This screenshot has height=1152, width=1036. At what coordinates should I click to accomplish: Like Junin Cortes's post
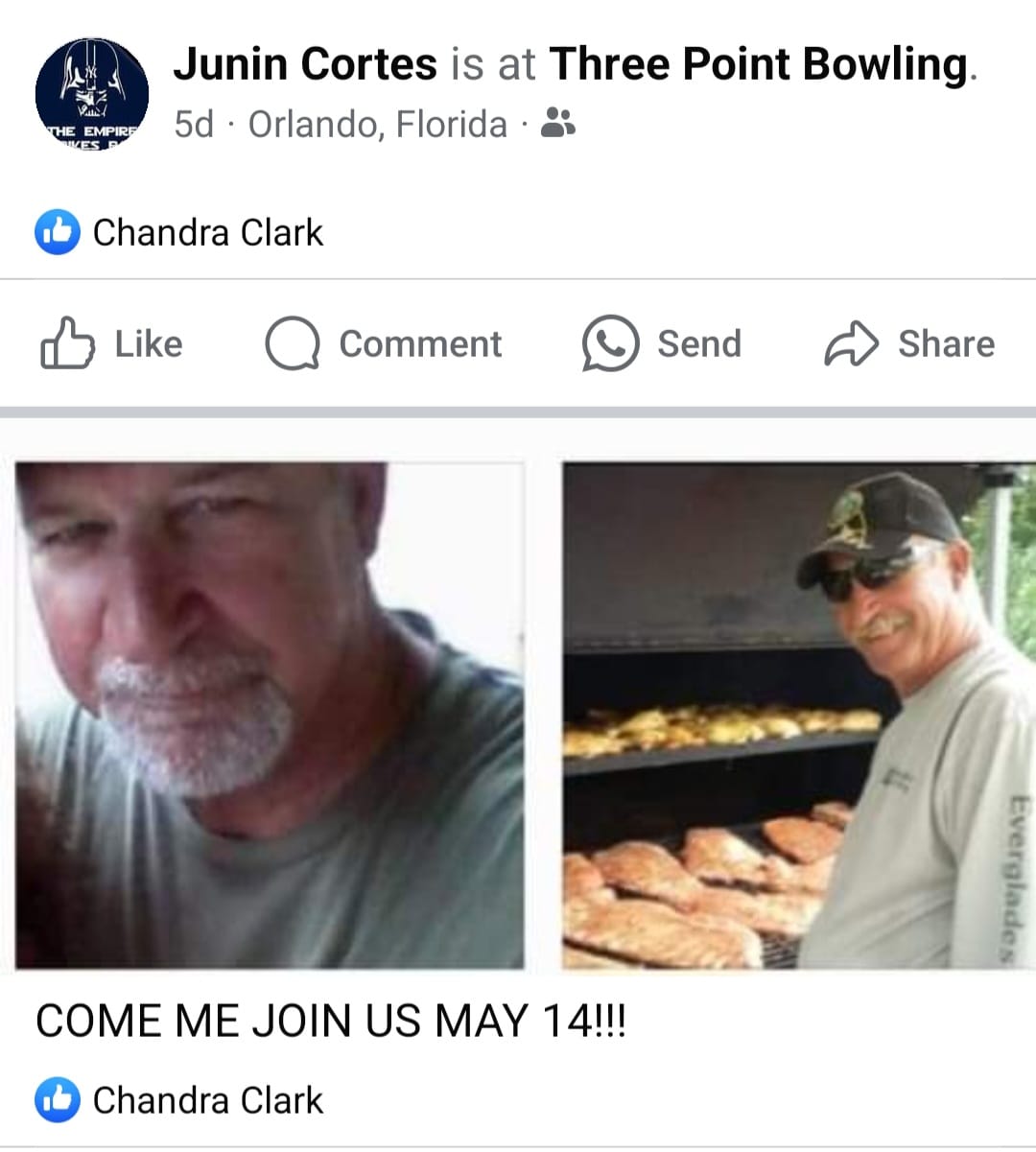click(x=111, y=343)
